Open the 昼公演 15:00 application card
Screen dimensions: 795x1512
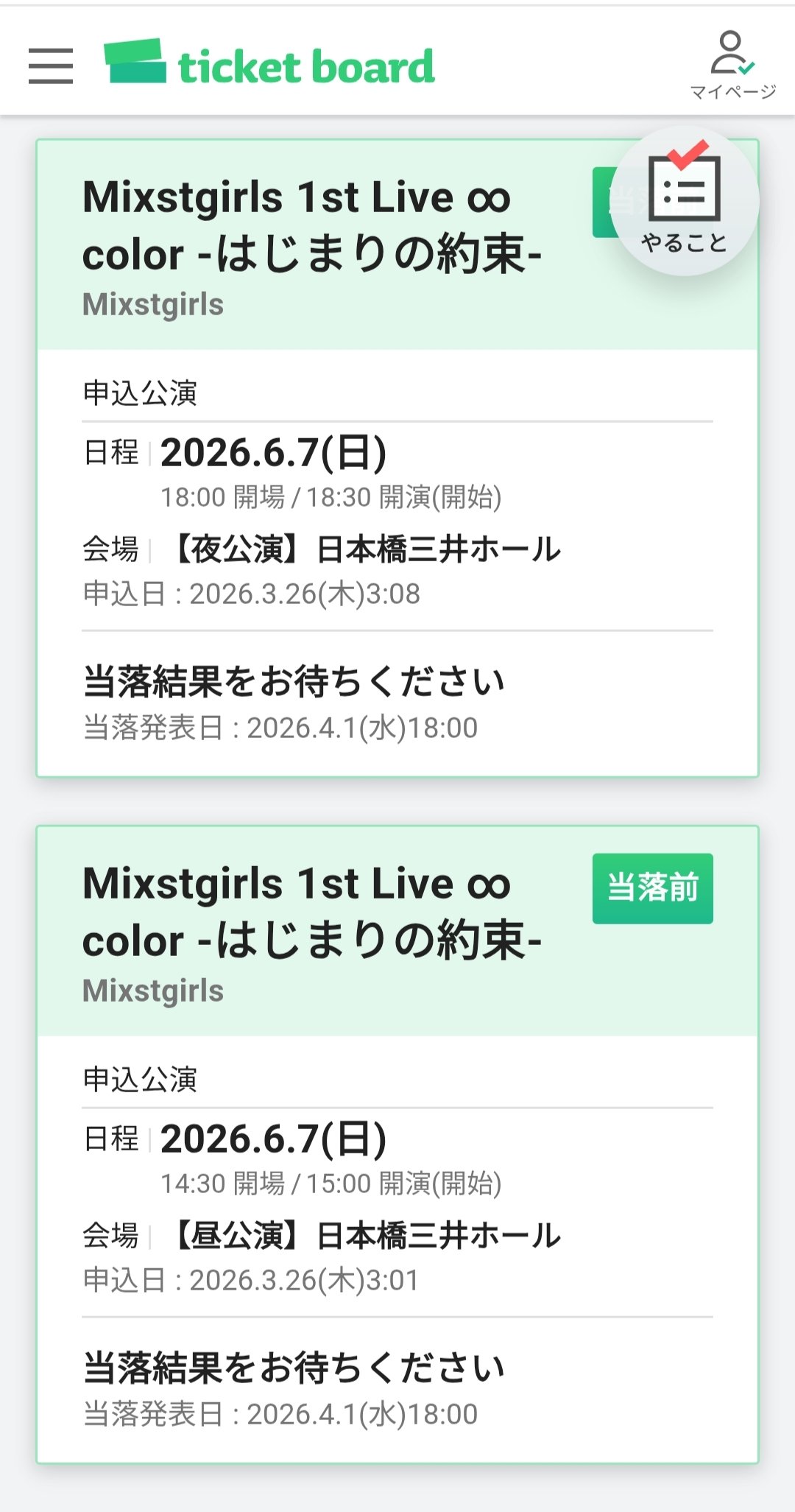[397, 1200]
